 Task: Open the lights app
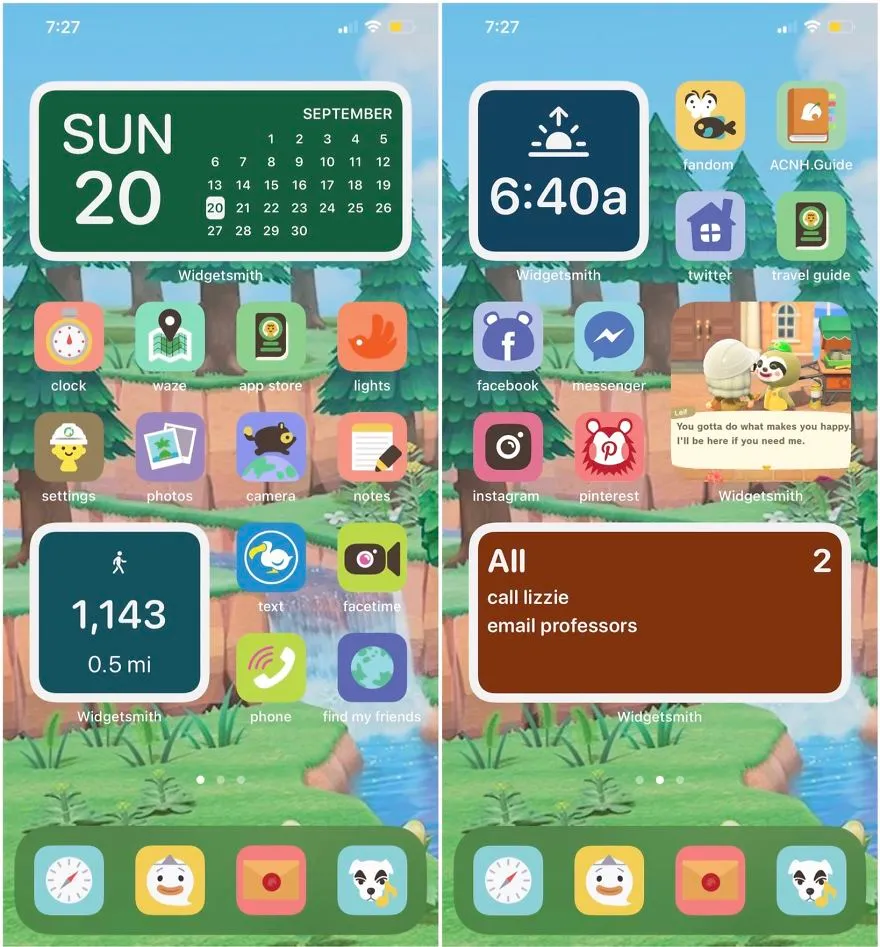(372, 337)
